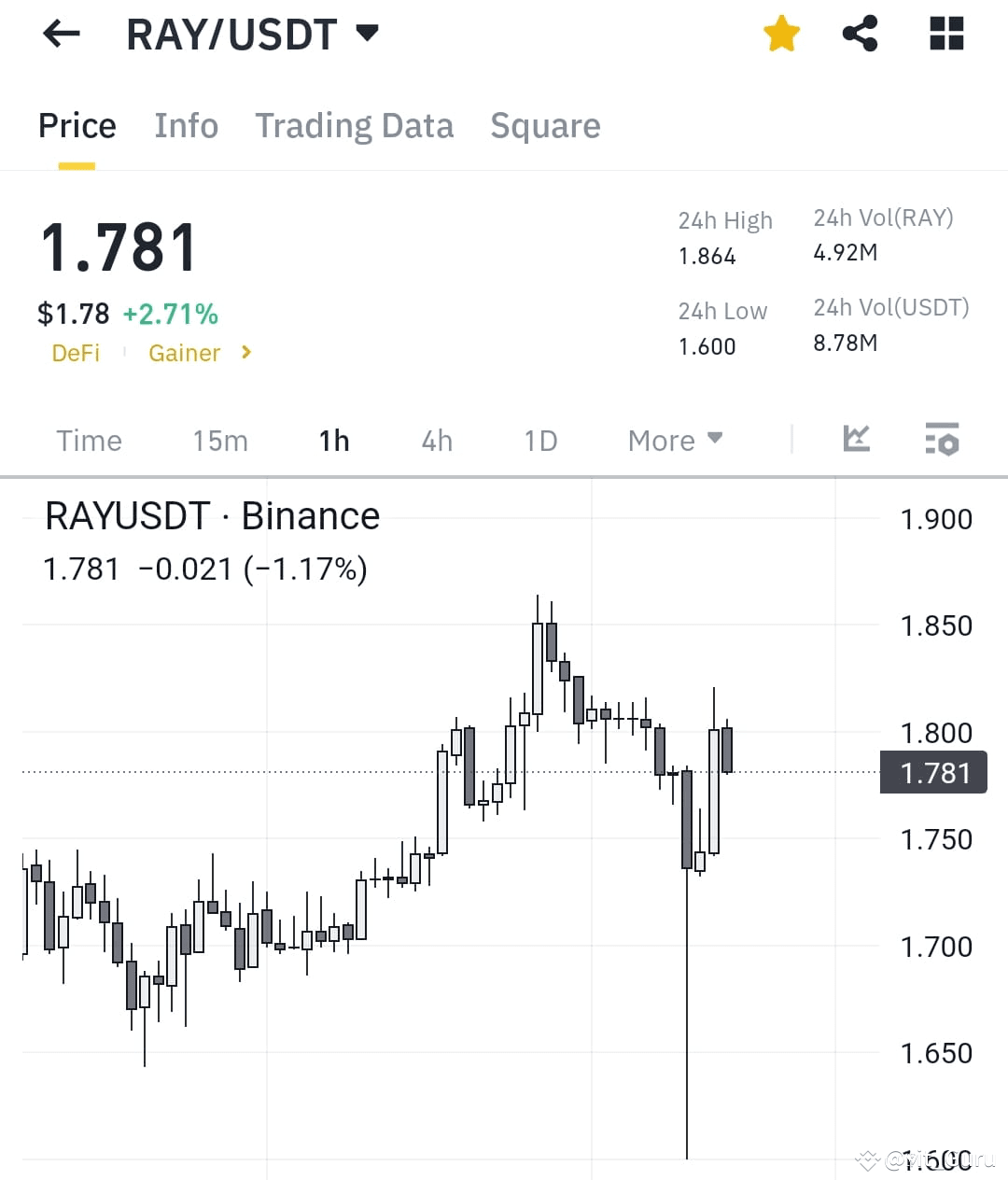Toggle the favorite status of this pair

tap(781, 34)
